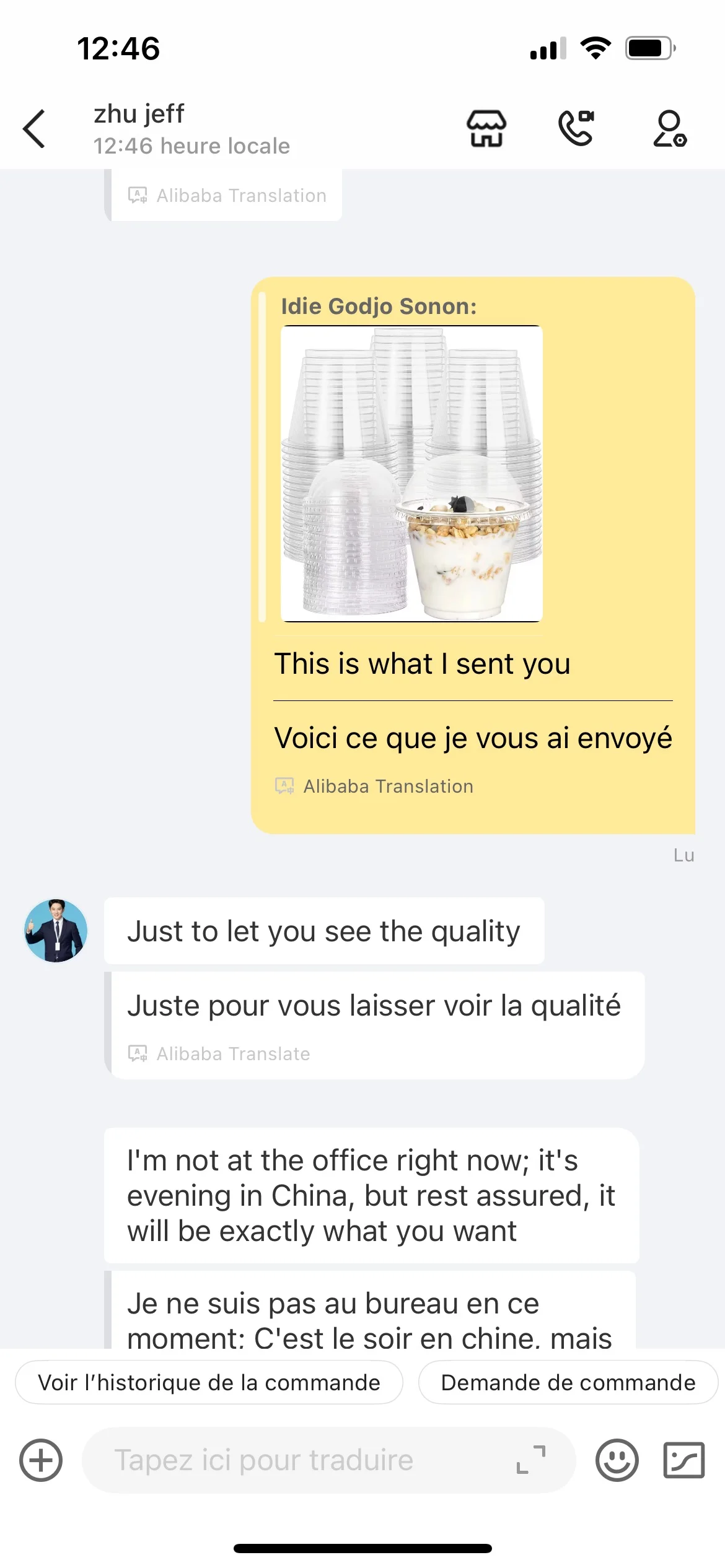Open the plus attachment menu

[41, 1460]
